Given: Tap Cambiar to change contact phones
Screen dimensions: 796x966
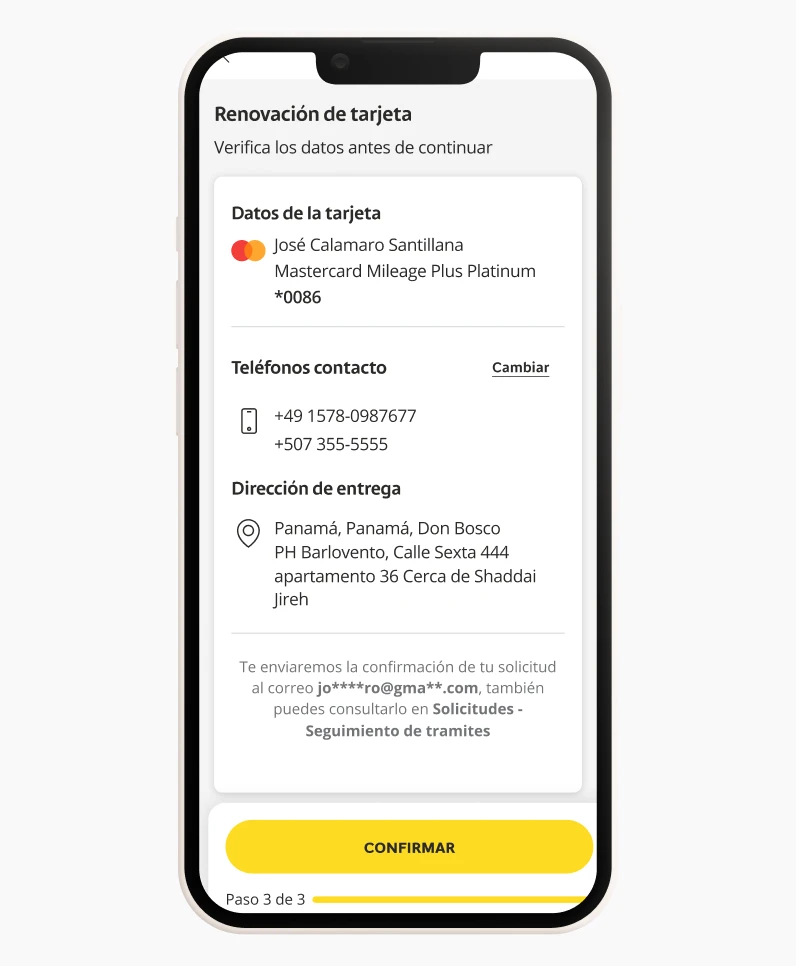Looking at the screenshot, I should pyautogui.click(x=520, y=368).
